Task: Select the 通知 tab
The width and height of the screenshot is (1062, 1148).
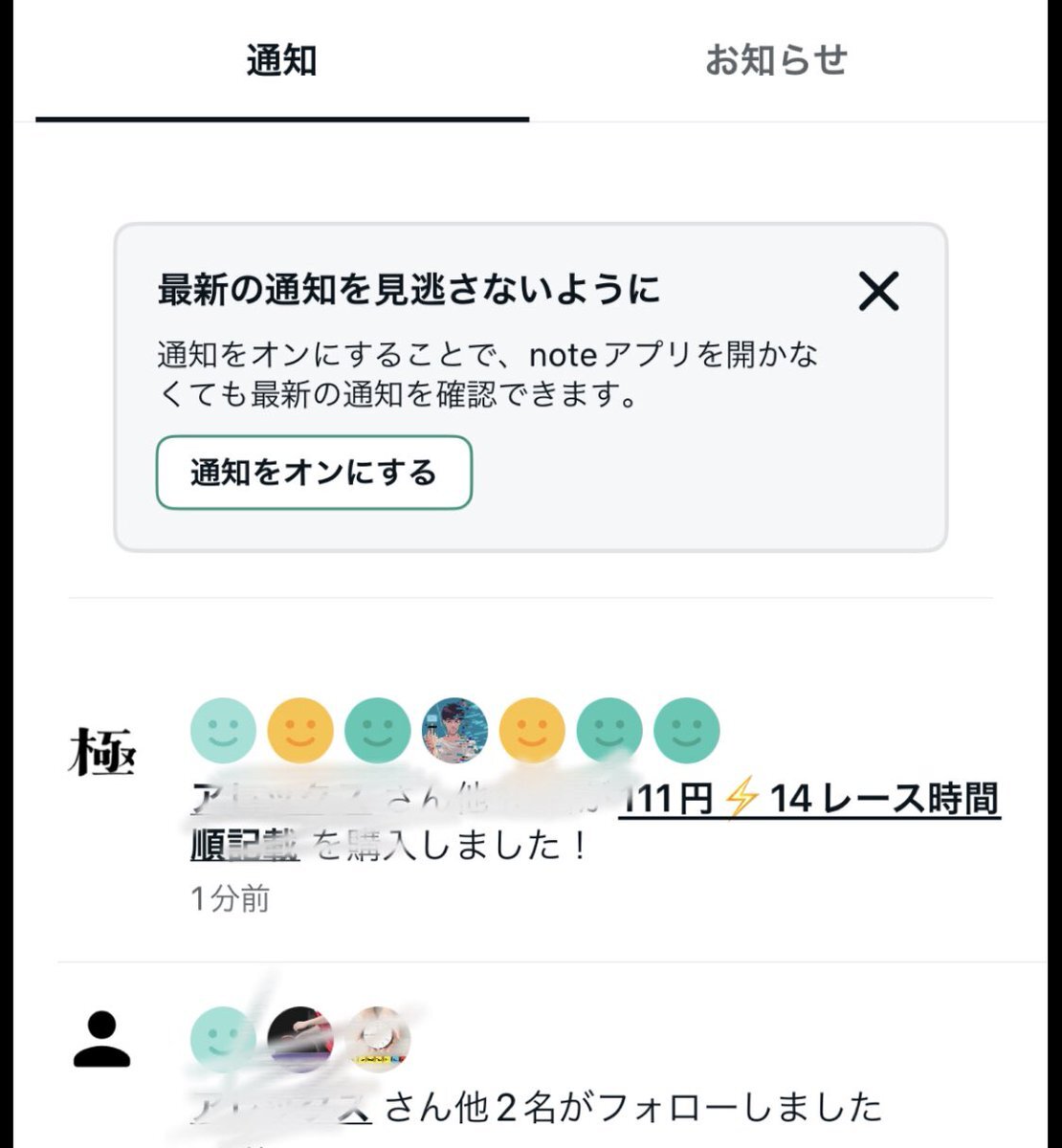Action: pyautogui.click(x=281, y=60)
